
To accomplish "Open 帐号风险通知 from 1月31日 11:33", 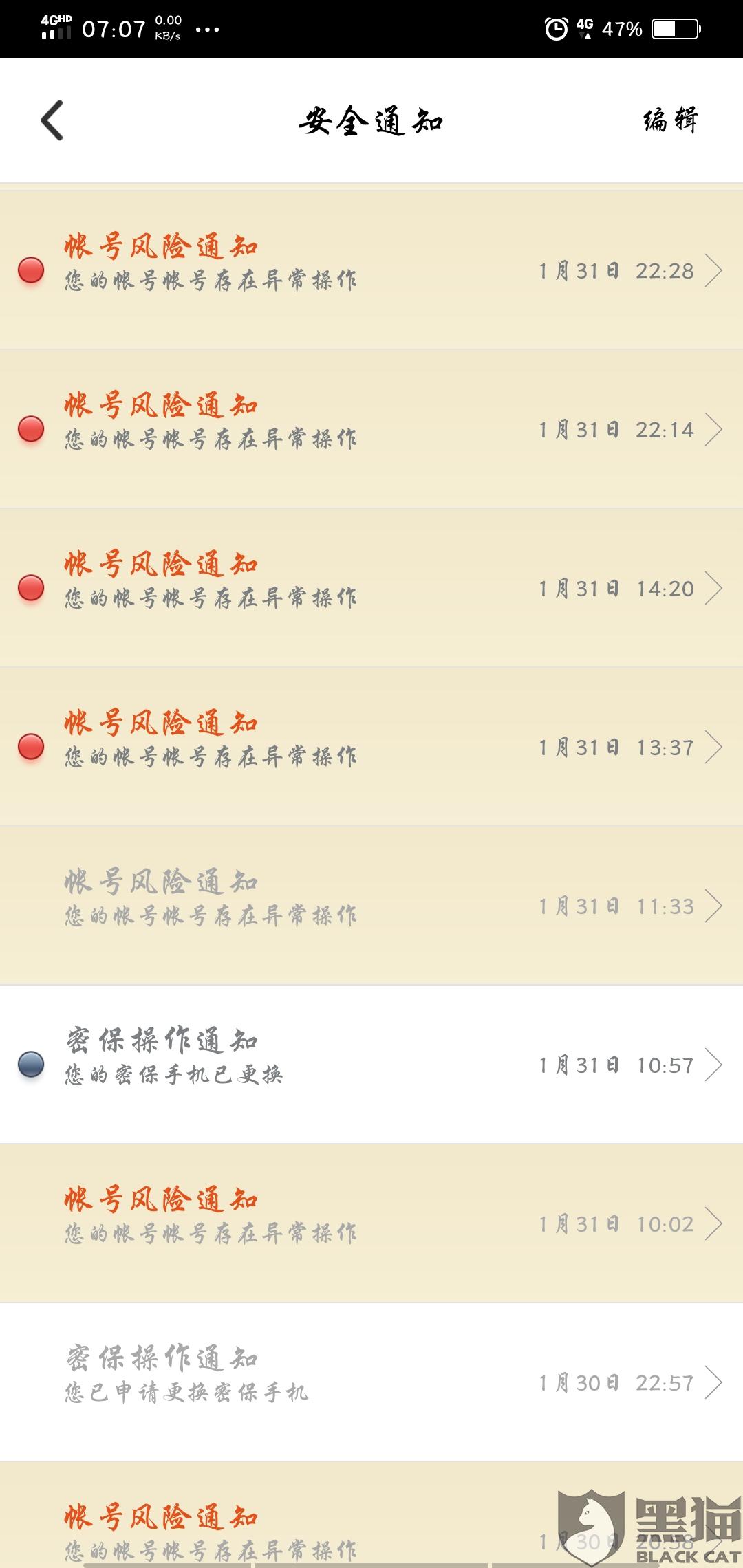I will tap(371, 905).
